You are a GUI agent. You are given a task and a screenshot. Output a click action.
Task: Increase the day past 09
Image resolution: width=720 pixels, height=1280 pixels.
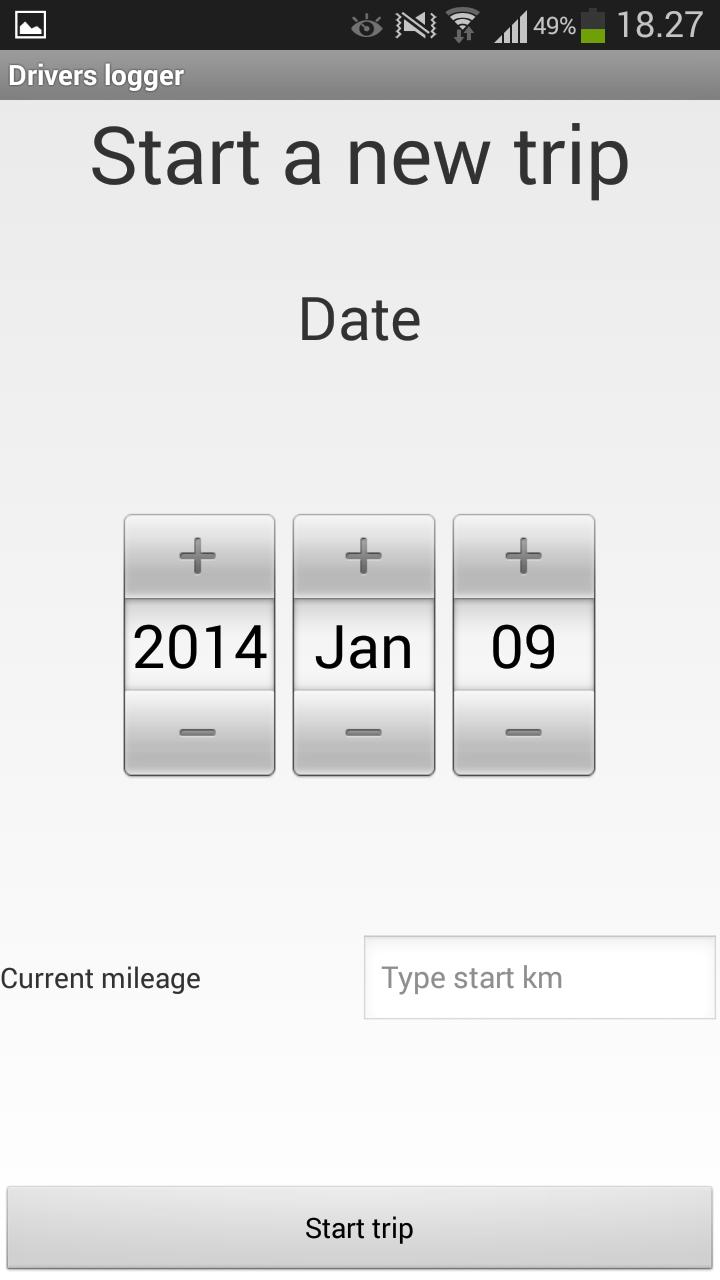523,556
